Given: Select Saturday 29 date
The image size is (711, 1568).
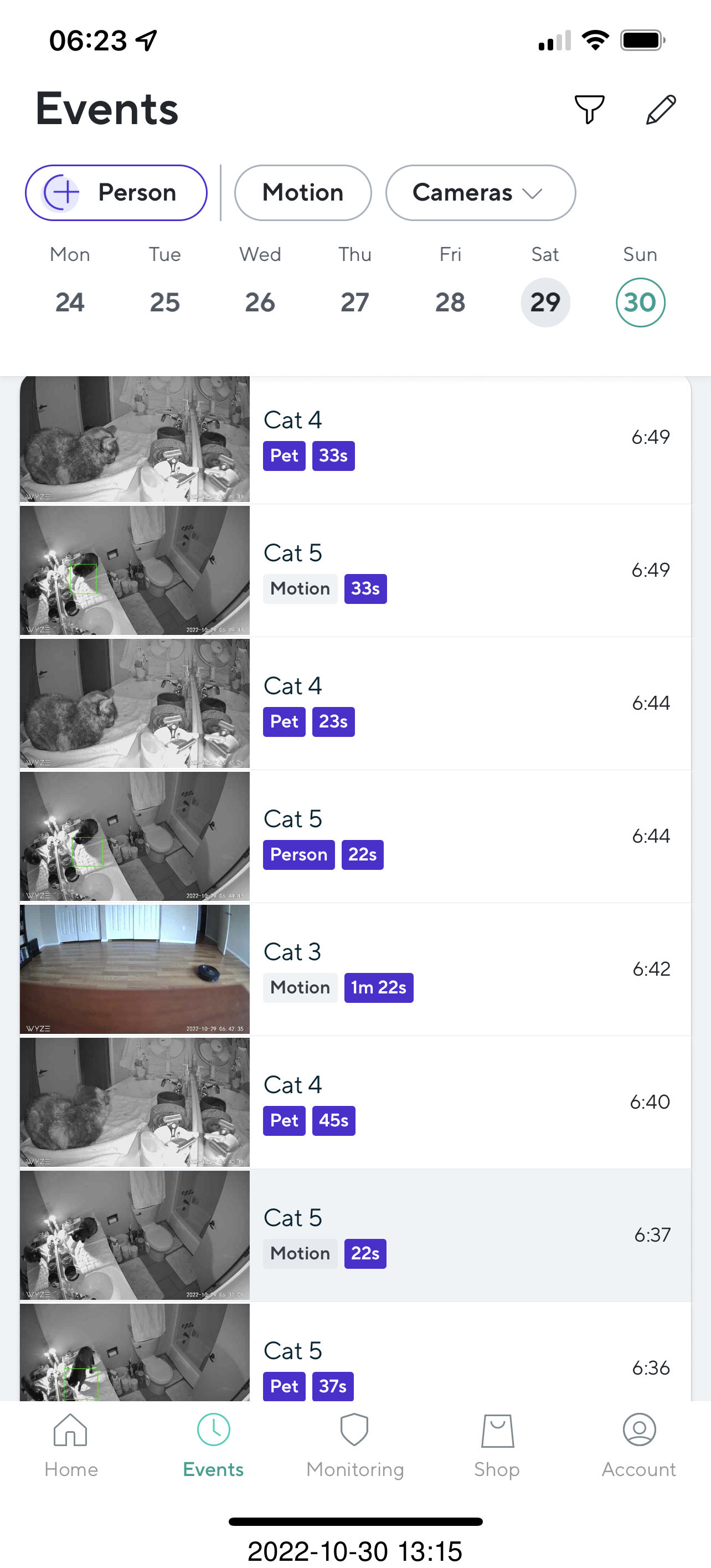Looking at the screenshot, I should 545,302.
